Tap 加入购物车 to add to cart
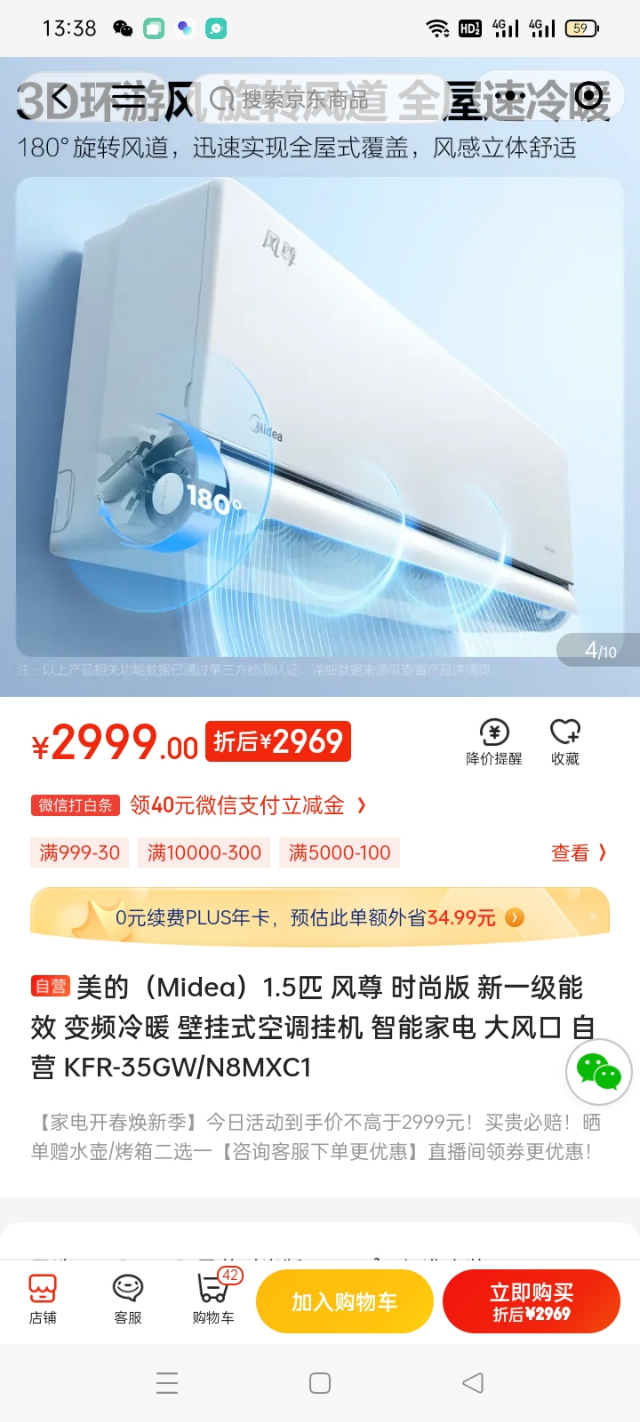 [x=344, y=1301]
